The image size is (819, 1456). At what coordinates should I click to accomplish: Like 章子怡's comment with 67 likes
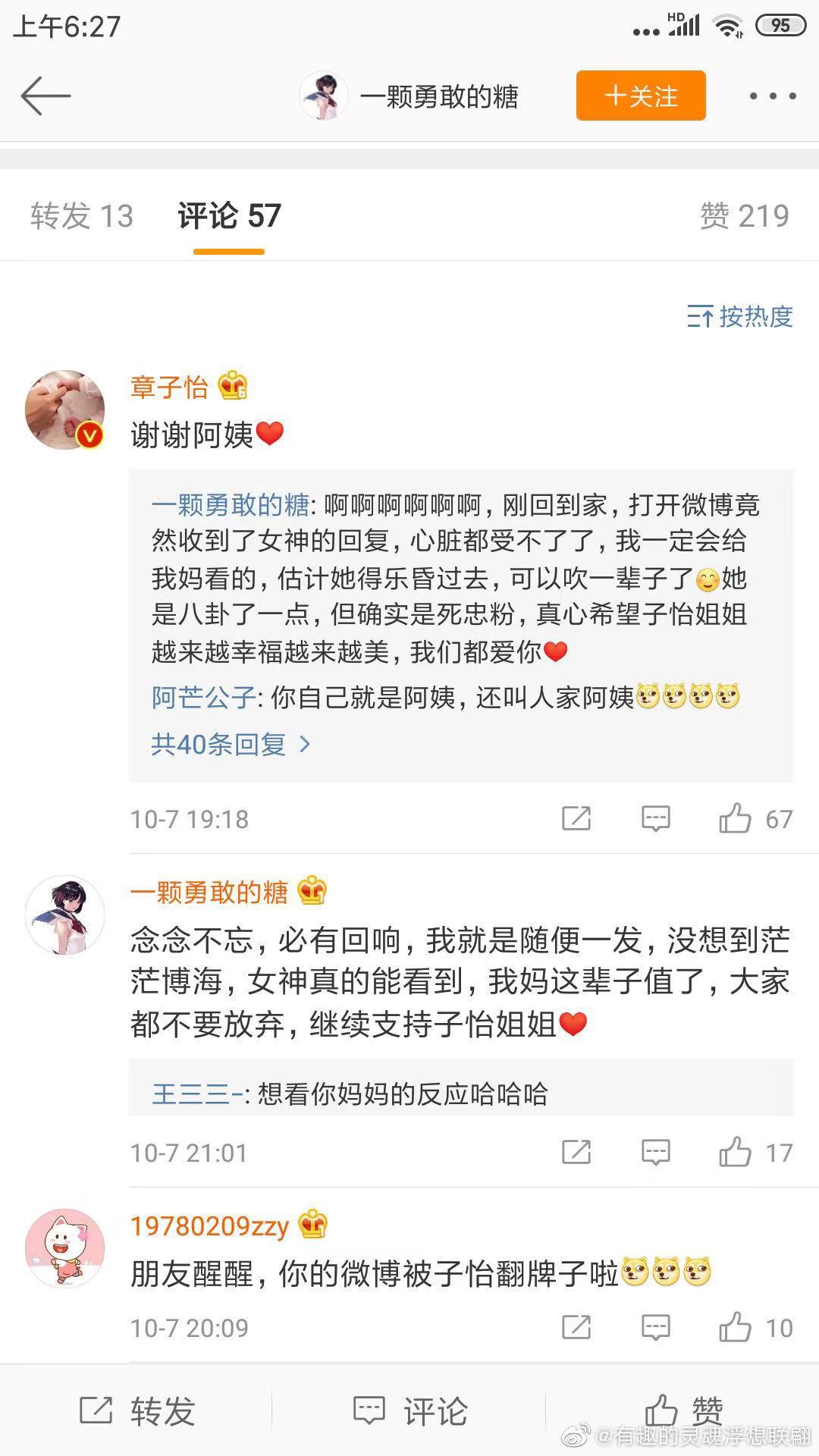coord(755,819)
